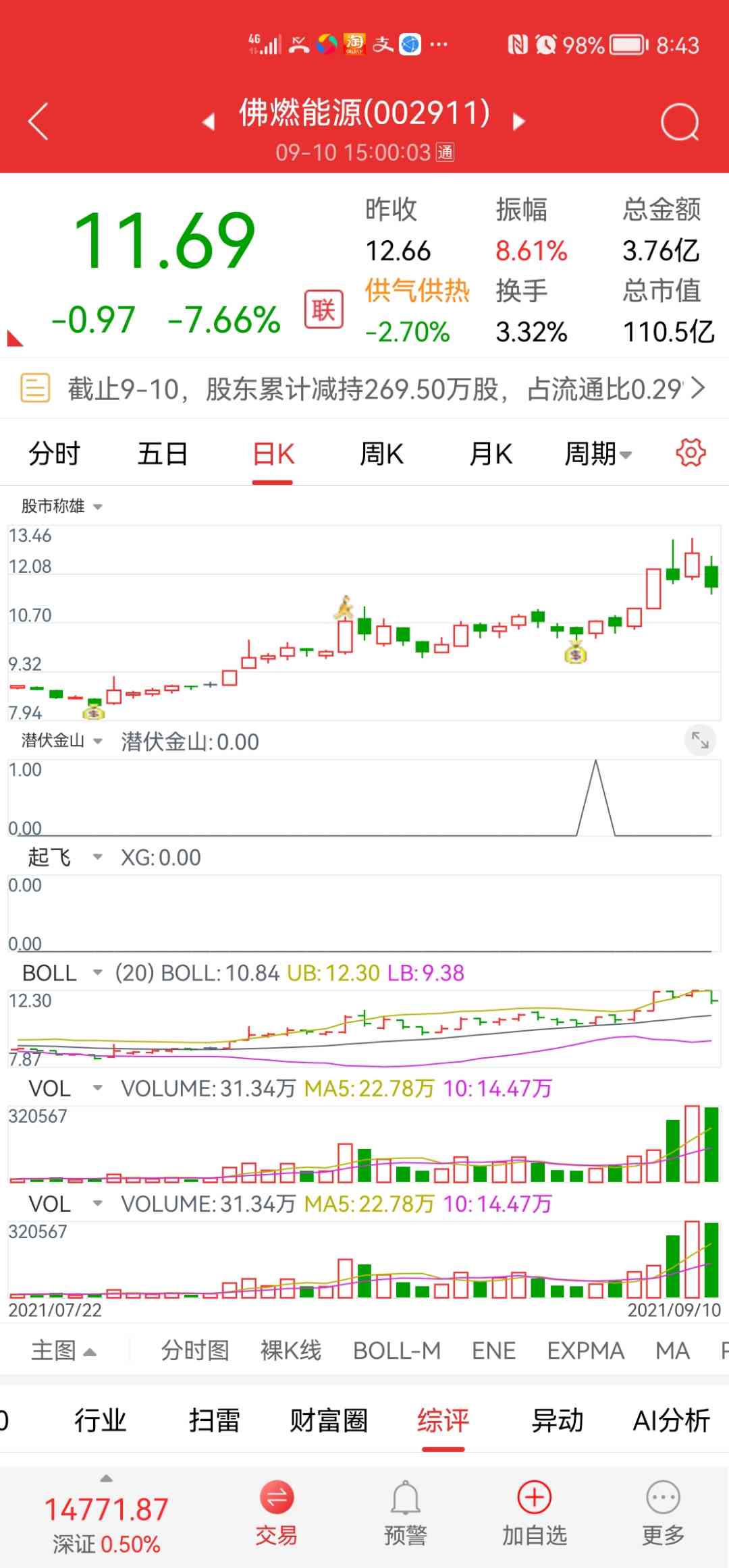Switch to the AI分析 tab

tap(671, 1420)
